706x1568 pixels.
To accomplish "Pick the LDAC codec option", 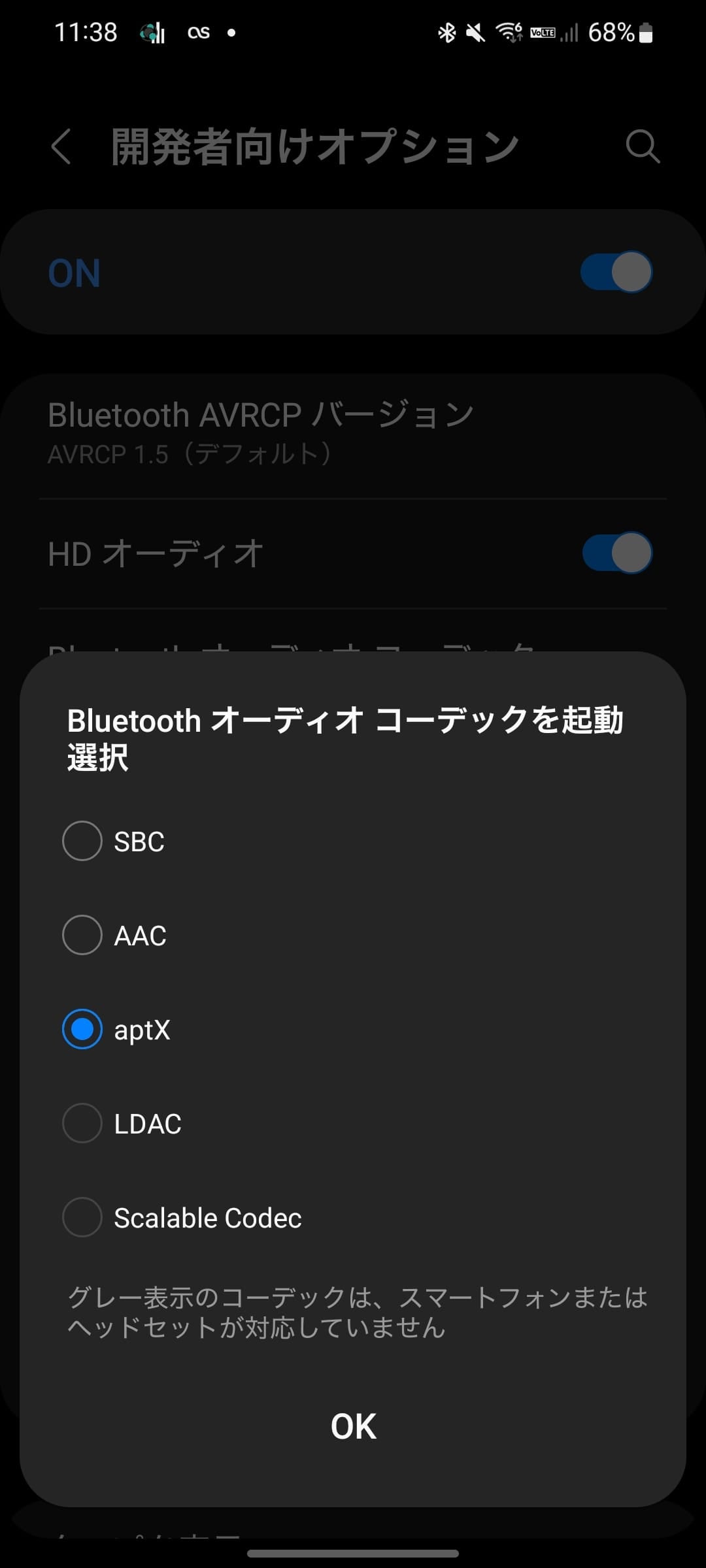I will [82, 1123].
